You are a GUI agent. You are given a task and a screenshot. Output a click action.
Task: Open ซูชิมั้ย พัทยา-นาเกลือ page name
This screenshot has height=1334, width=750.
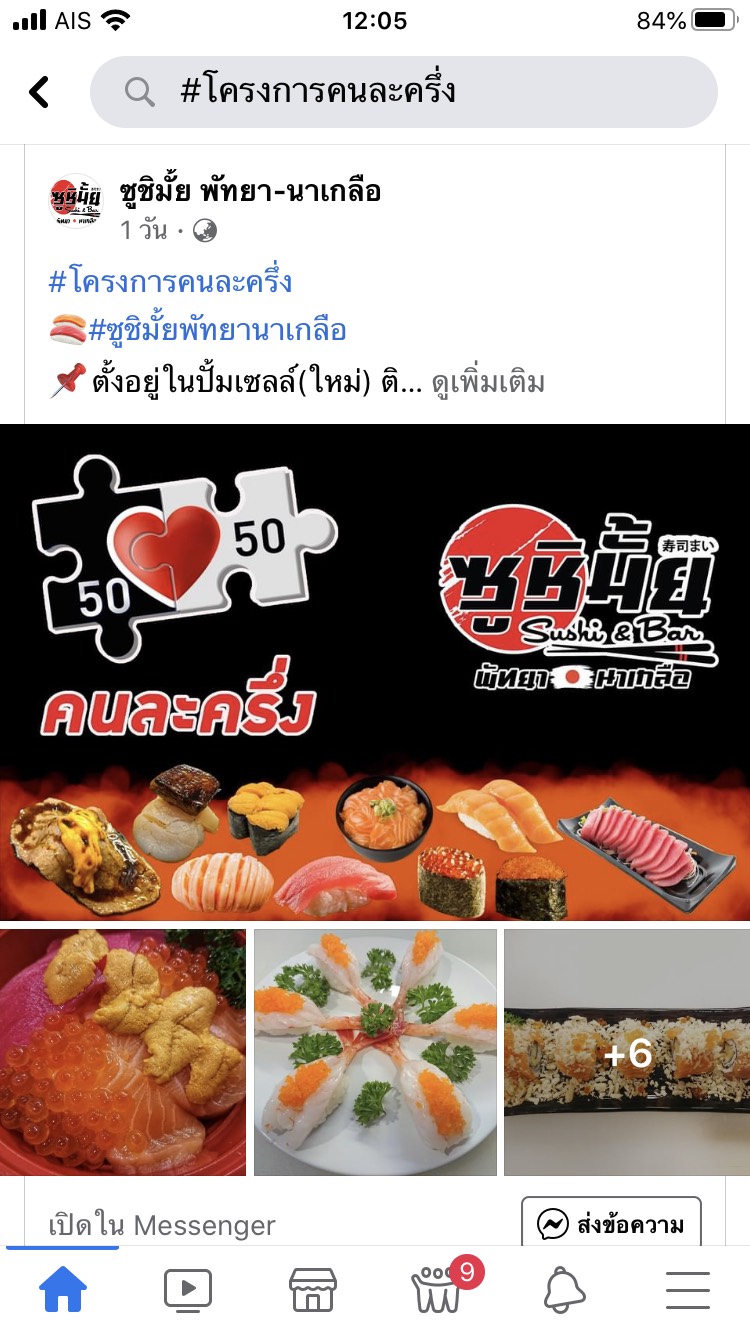point(250,190)
